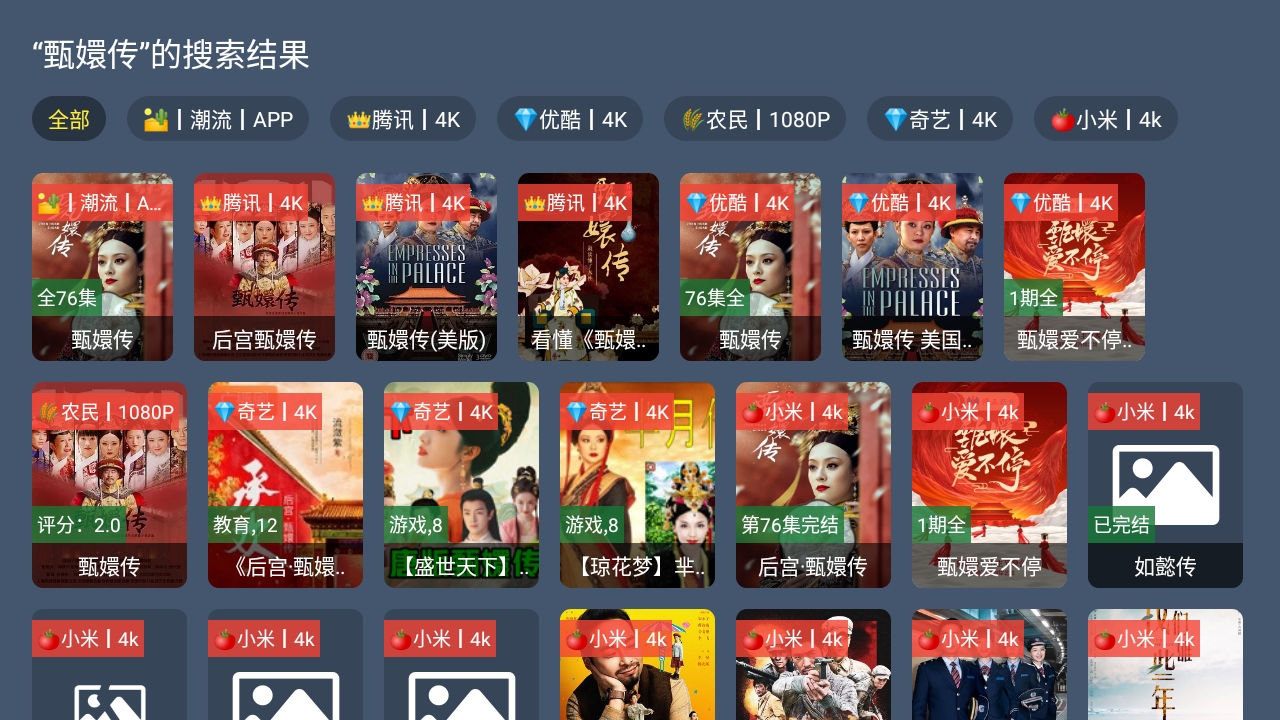Open 后宫·甄嬛传 marked 第76集完结
1280x720 pixels.
pos(813,485)
